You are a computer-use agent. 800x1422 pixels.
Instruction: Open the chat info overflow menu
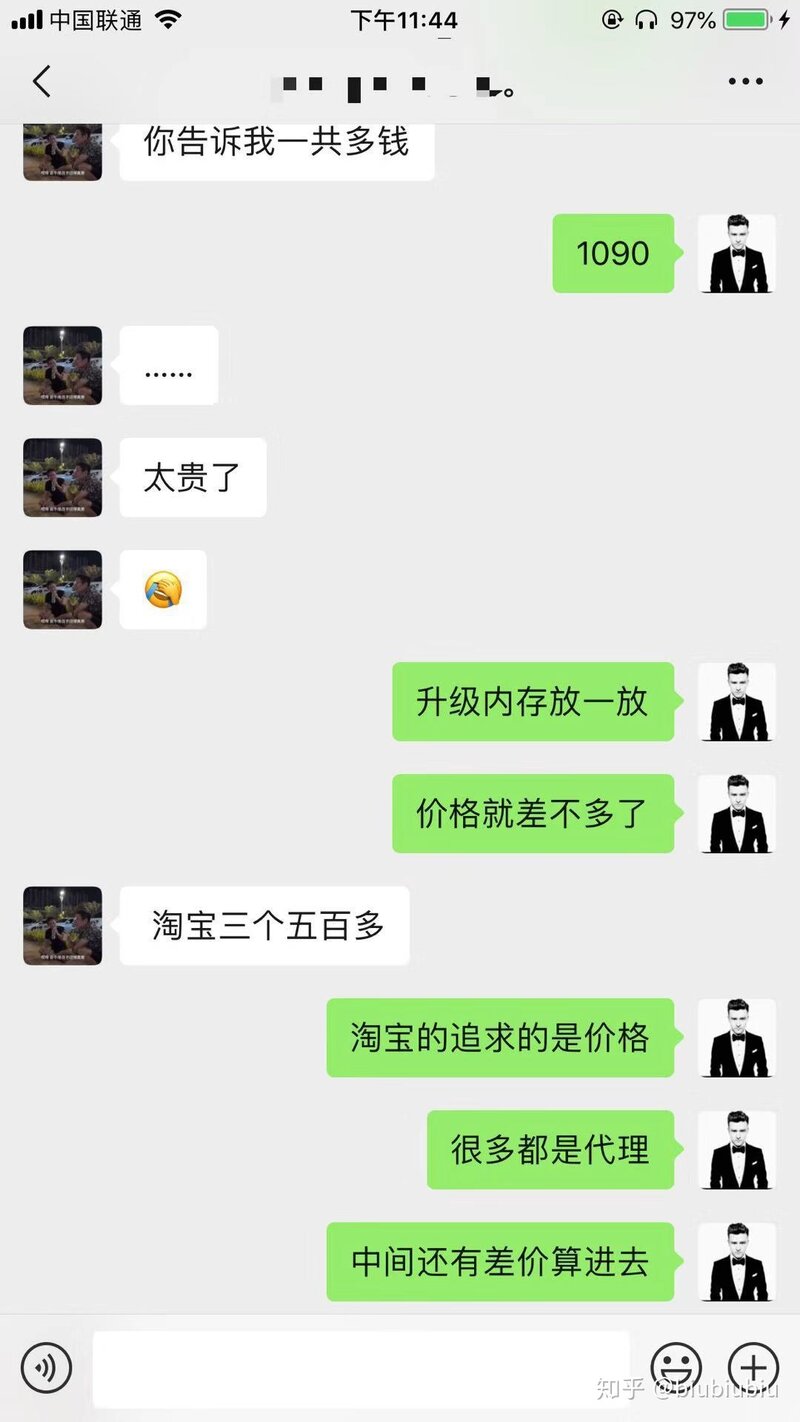point(745,82)
